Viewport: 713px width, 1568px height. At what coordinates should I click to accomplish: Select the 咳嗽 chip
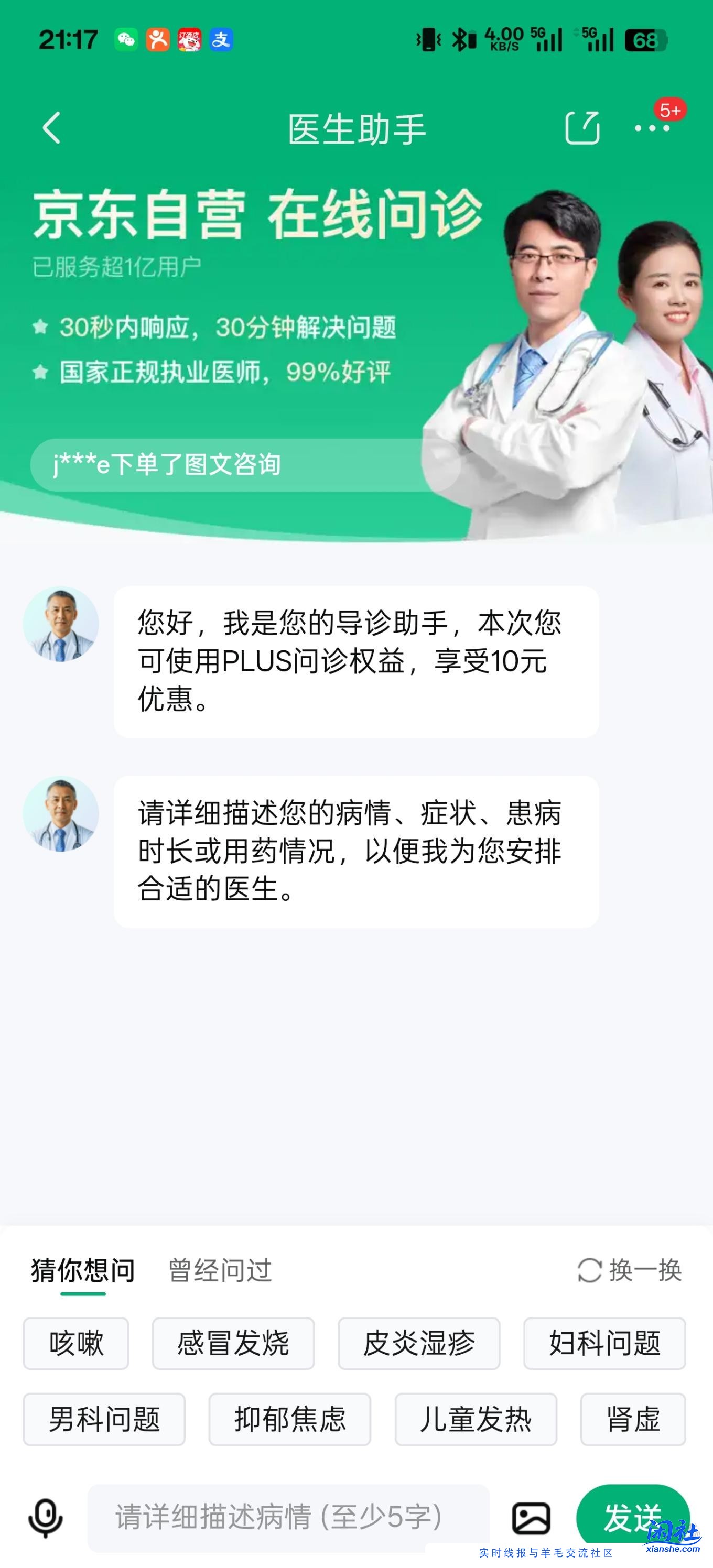[76, 1343]
